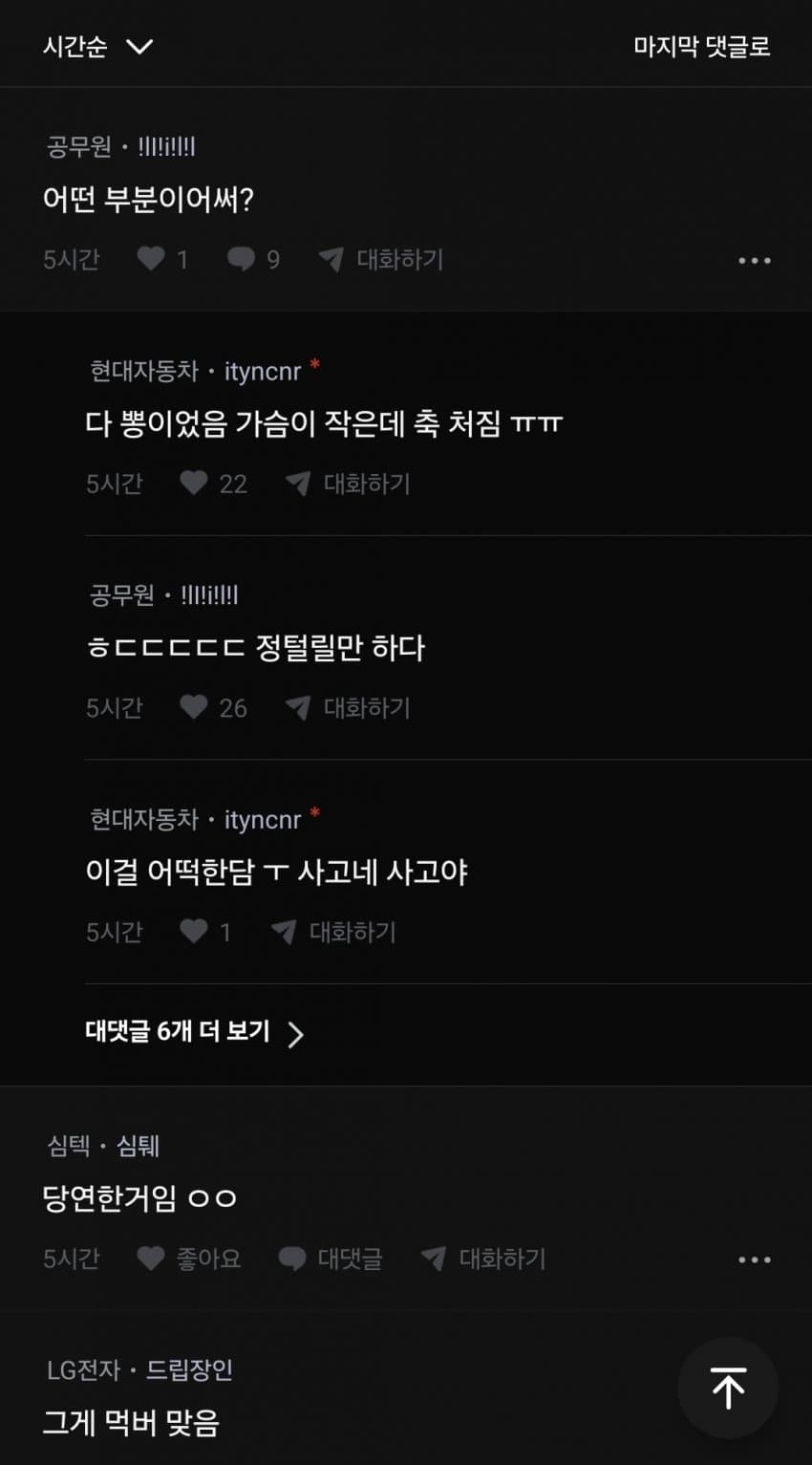
Task: Open overflow menu for '어떤 부분이어써?' comment
Action: 754,260
